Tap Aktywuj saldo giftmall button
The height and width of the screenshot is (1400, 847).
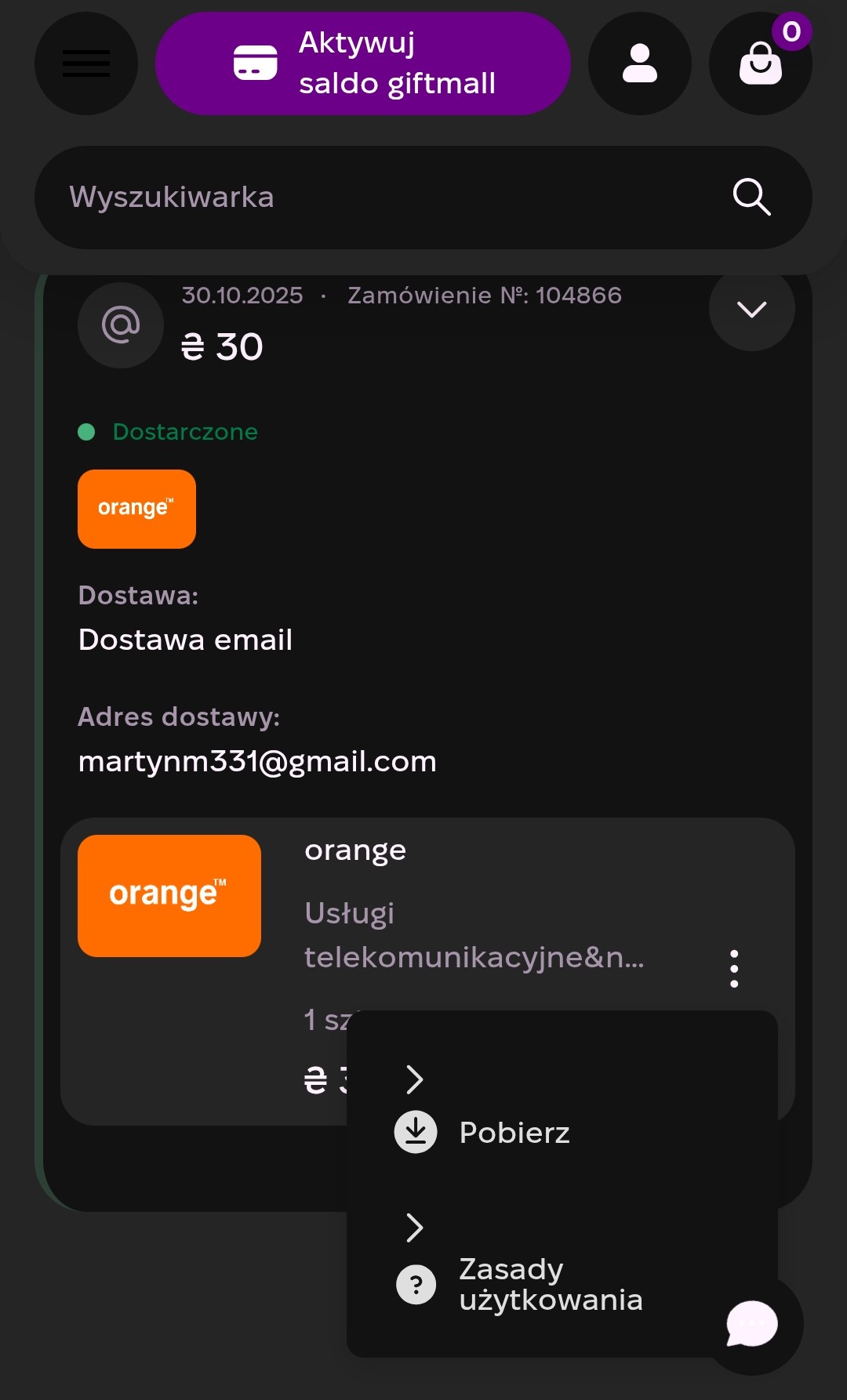(x=362, y=63)
